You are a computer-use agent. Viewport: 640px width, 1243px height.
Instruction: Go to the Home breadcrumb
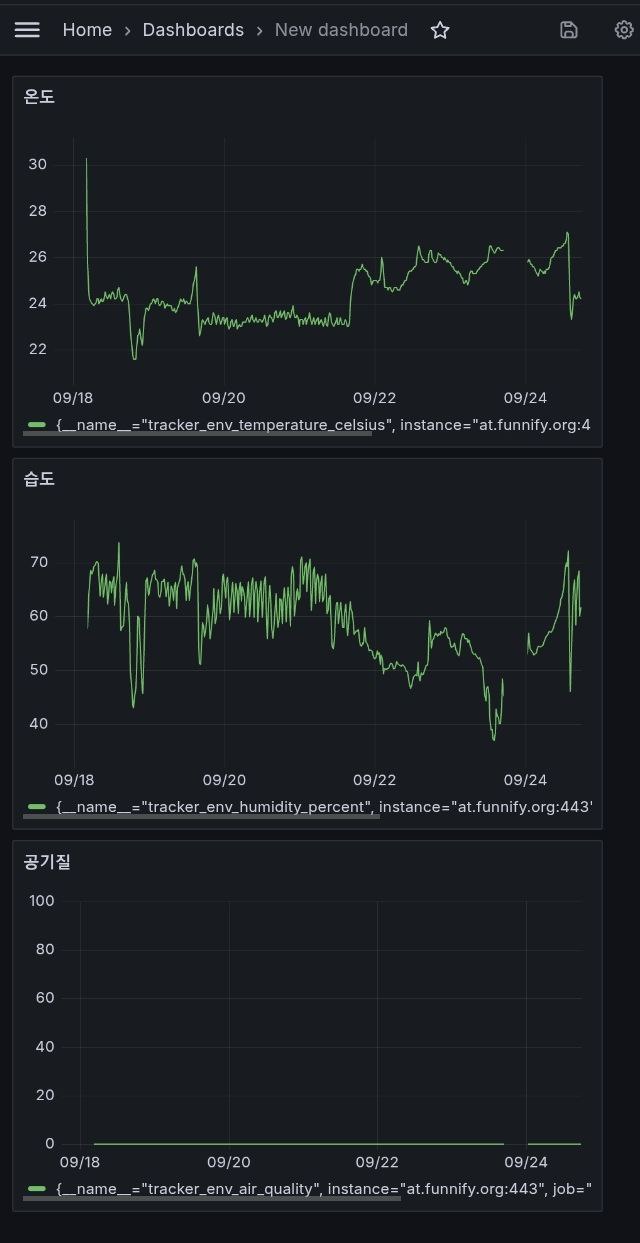87,30
